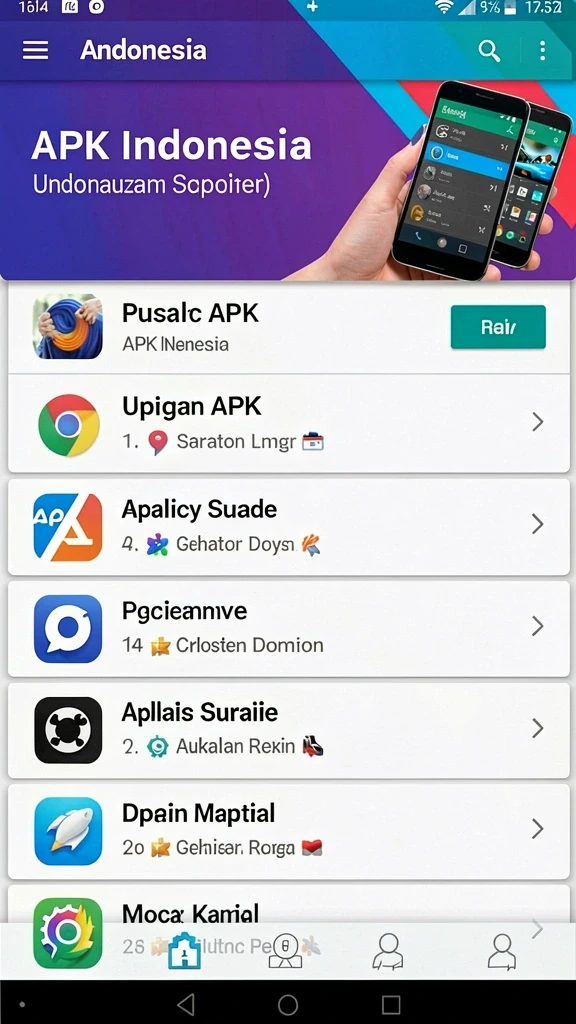Open the search magnifier
The width and height of the screenshot is (576, 1024).
489,50
